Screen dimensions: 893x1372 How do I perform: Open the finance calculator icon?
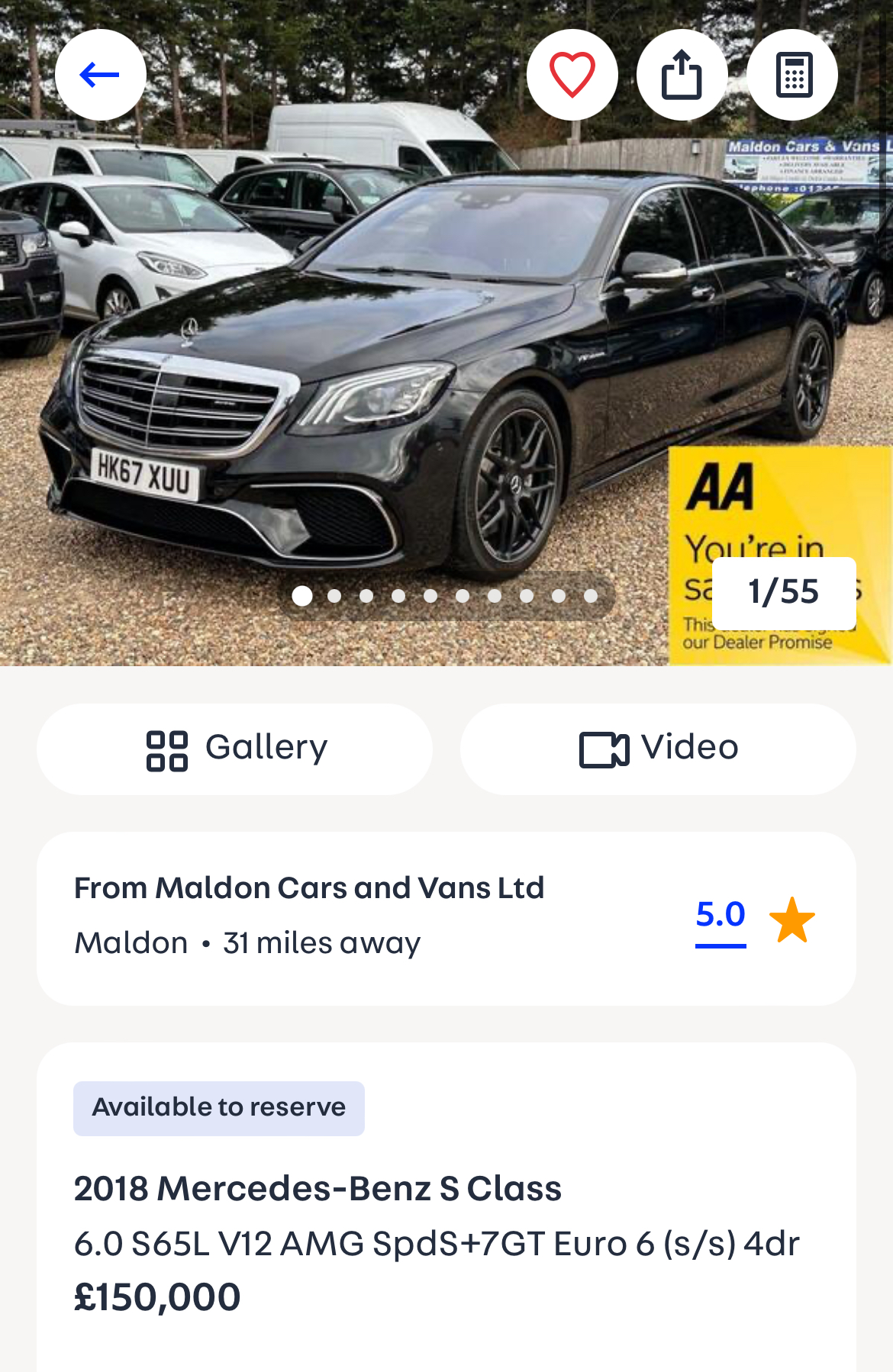792,75
